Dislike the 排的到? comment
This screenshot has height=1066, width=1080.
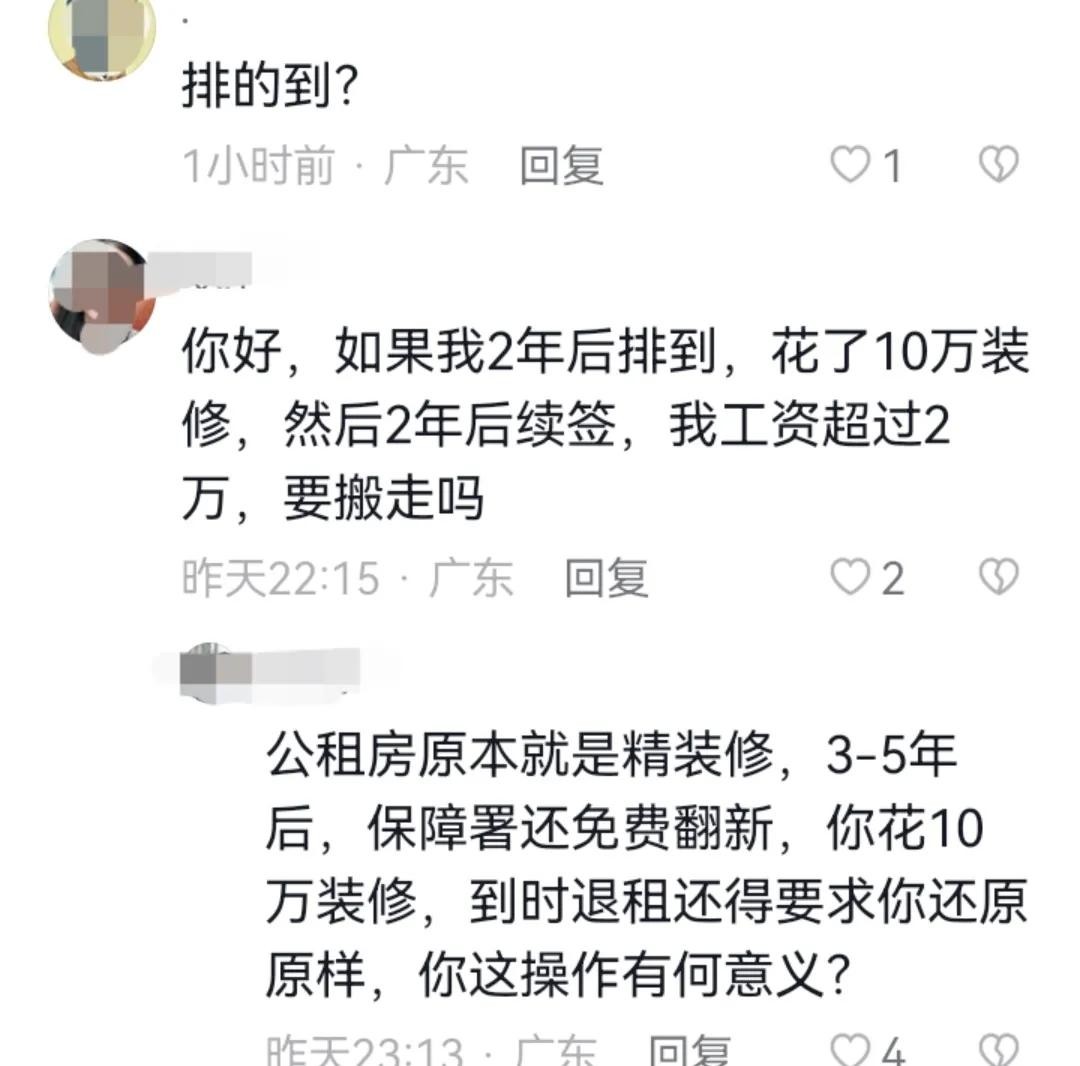(x=997, y=165)
